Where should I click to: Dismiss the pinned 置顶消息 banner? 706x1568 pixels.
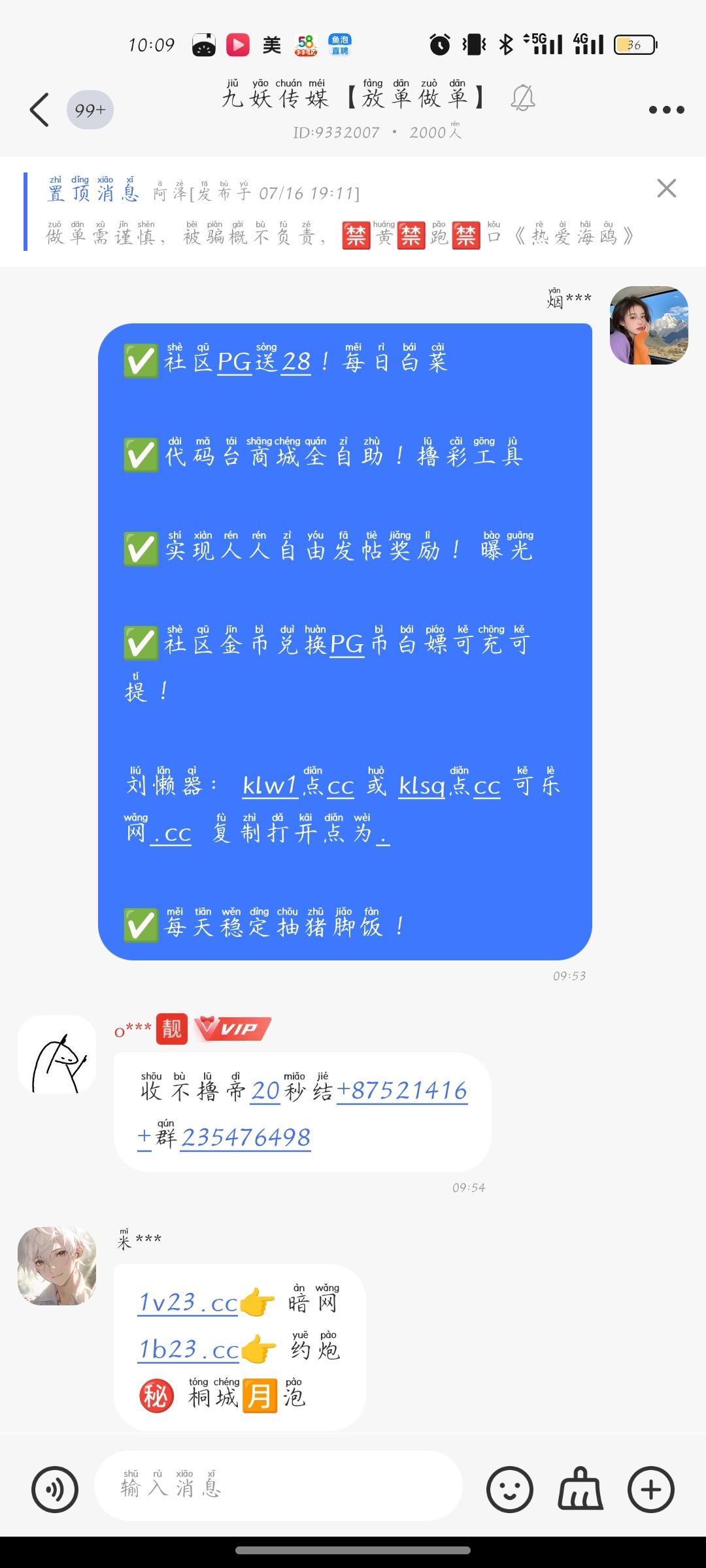tap(666, 189)
